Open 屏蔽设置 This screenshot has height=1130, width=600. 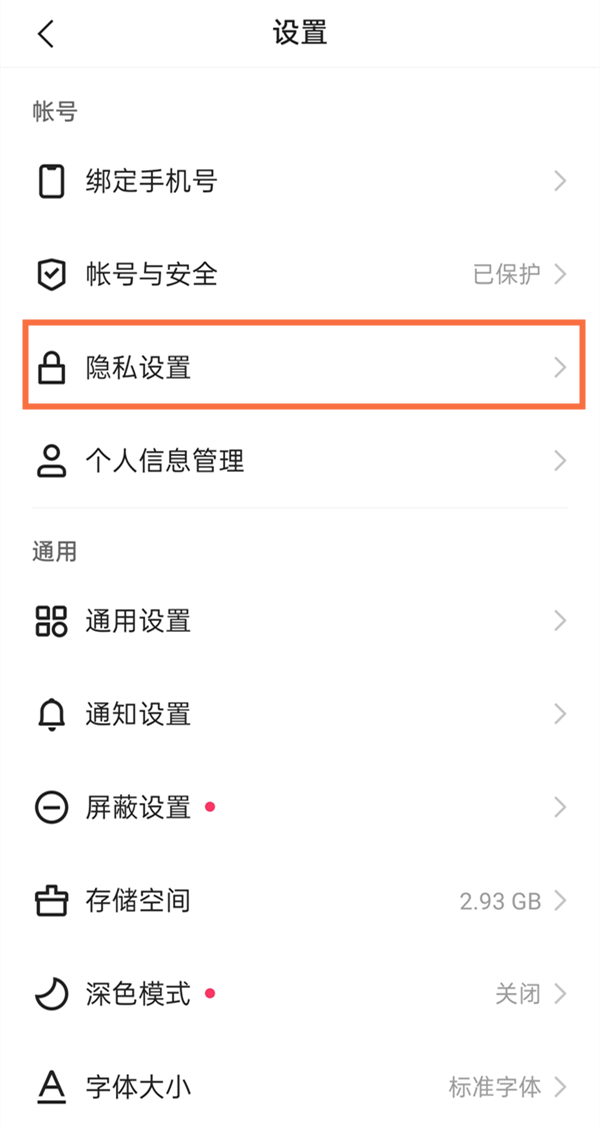pos(300,807)
